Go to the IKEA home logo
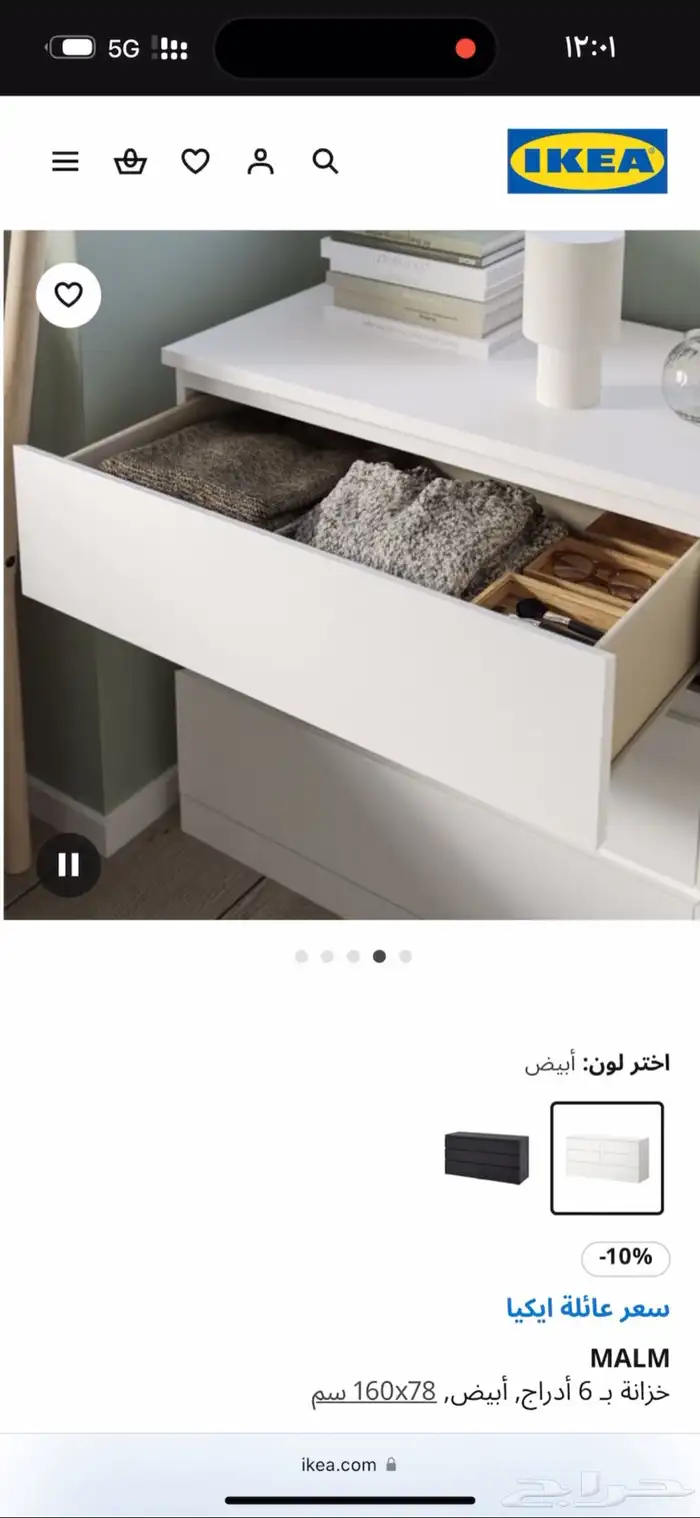Screen dimensions: 700x1518 click(587, 160)
